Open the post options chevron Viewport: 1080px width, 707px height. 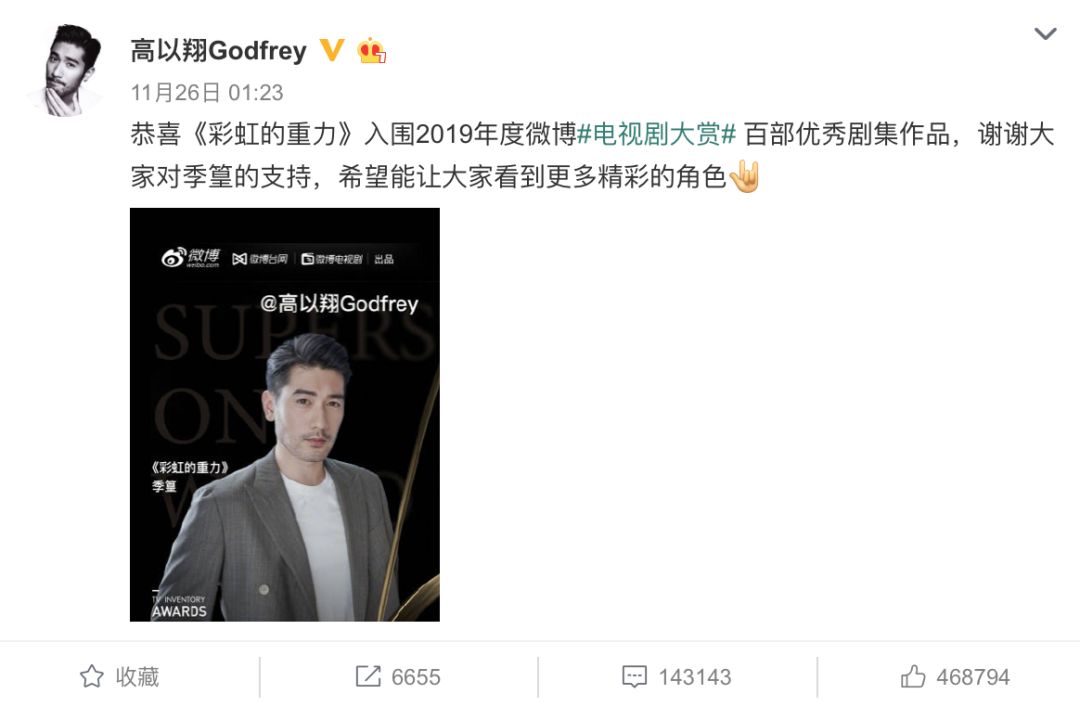[x=1045, y=34]
